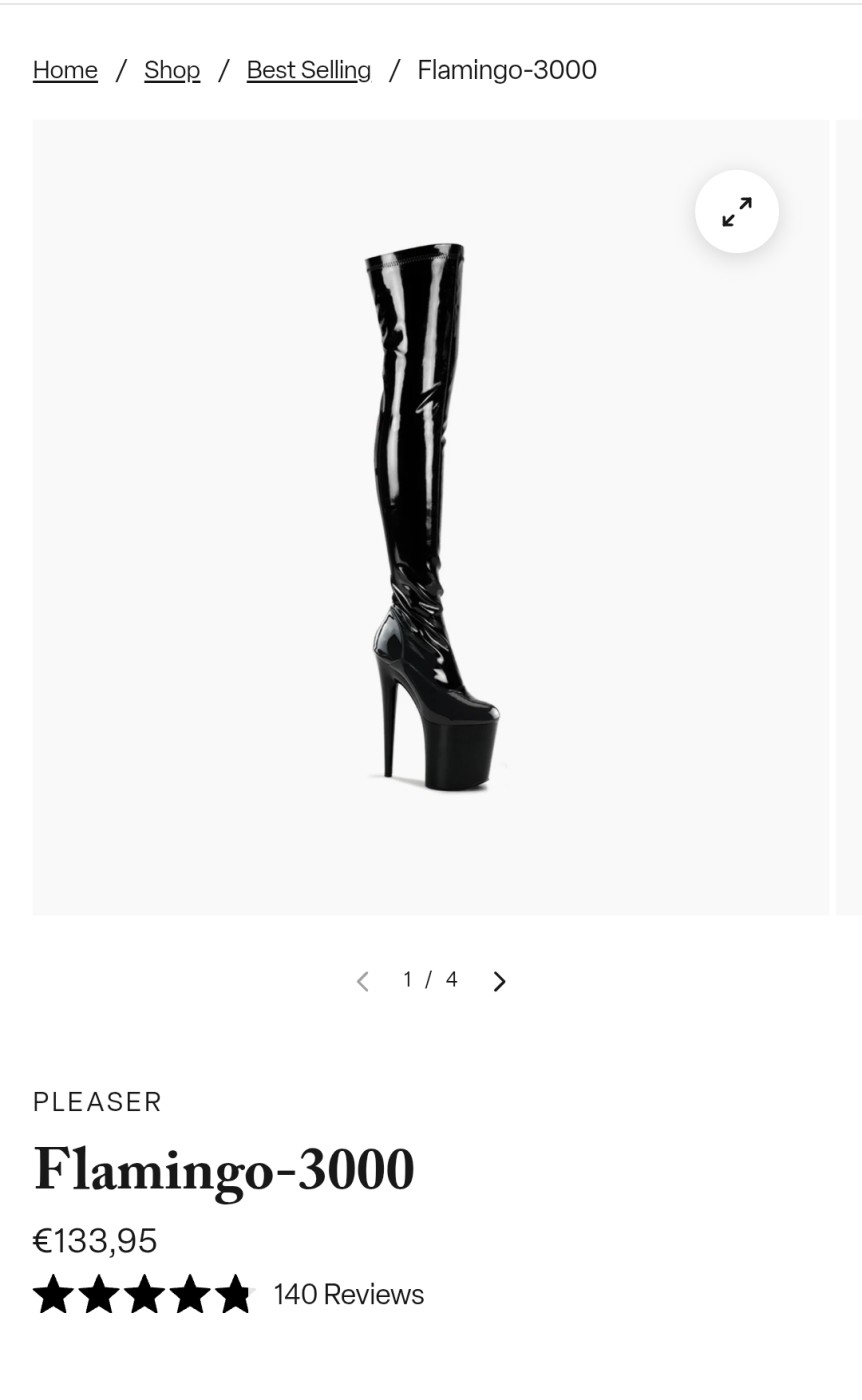
Task: Show next product image
Action: (499, 981)
